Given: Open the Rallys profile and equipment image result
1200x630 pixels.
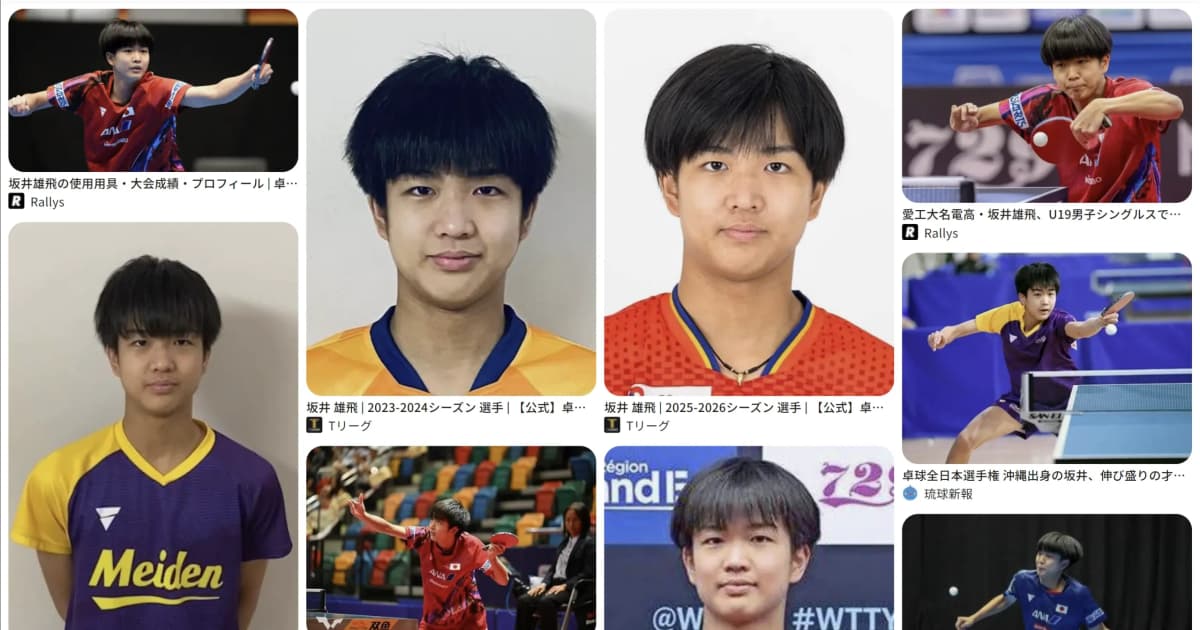Looking at the screenshot, I should pyautogui.click(x=153, y=91).
